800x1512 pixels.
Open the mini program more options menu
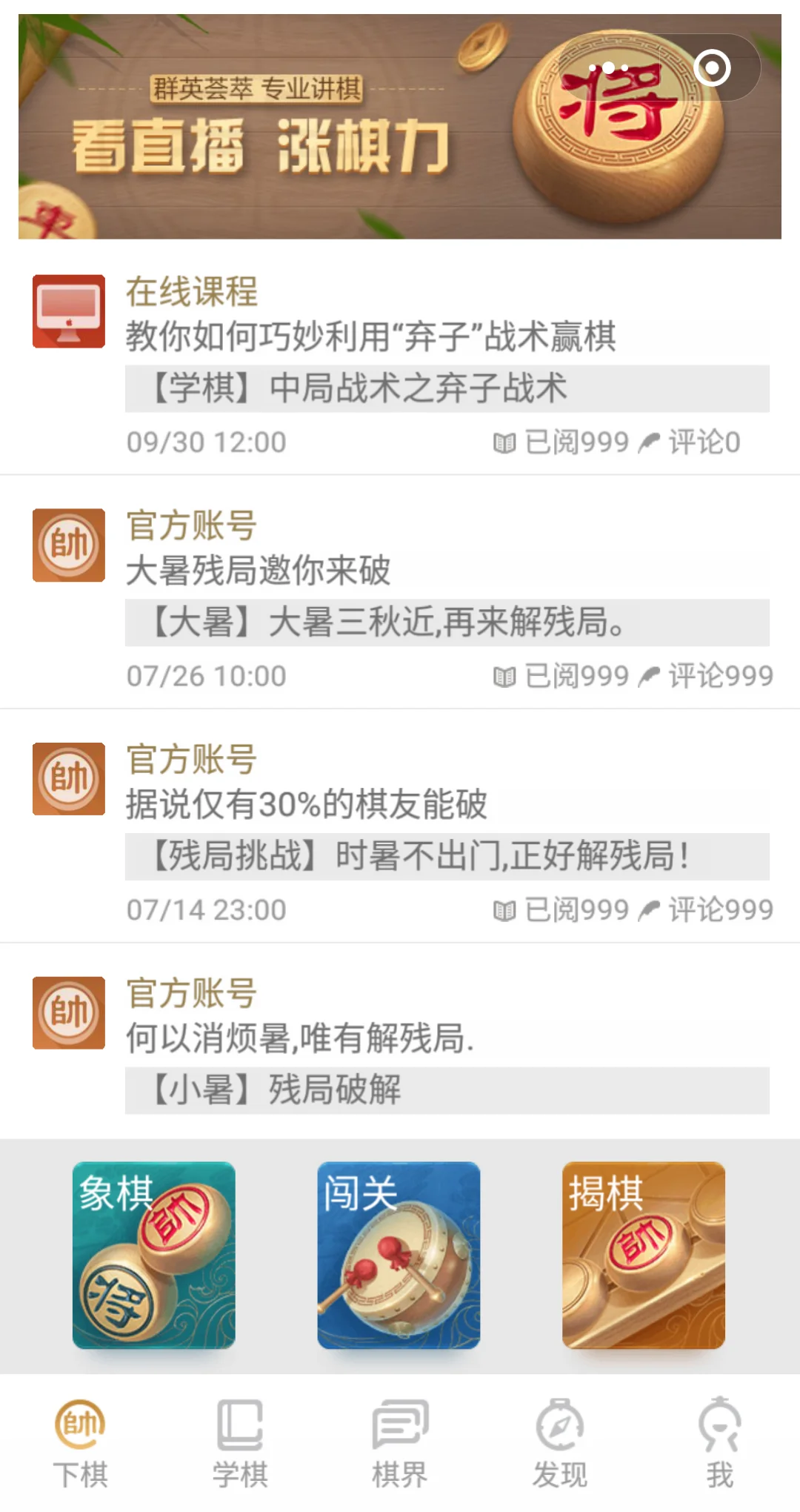608,68
